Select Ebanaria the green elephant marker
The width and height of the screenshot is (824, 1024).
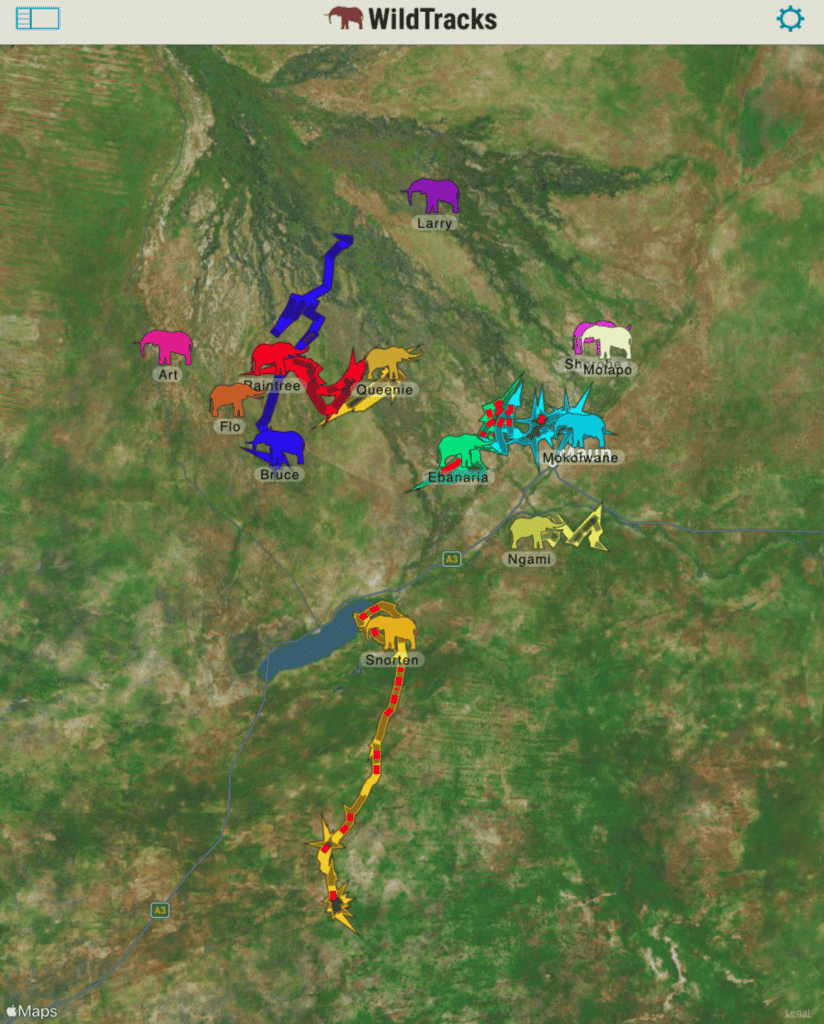tap(462, 451)
